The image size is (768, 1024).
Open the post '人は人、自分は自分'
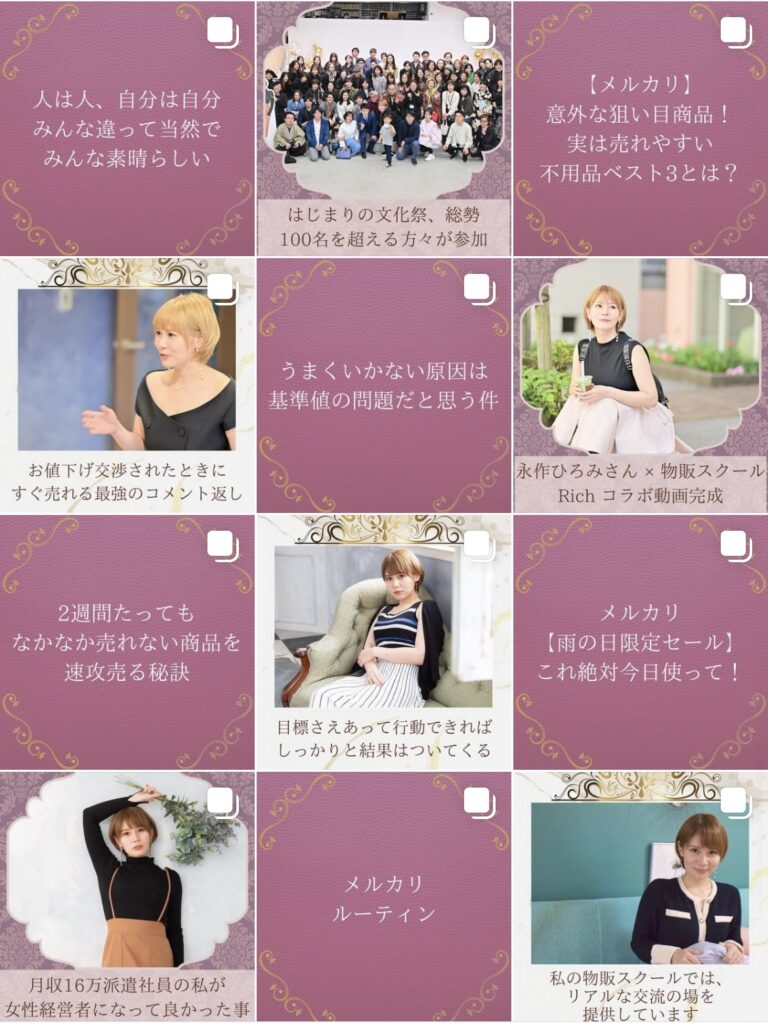pos(127,128)
